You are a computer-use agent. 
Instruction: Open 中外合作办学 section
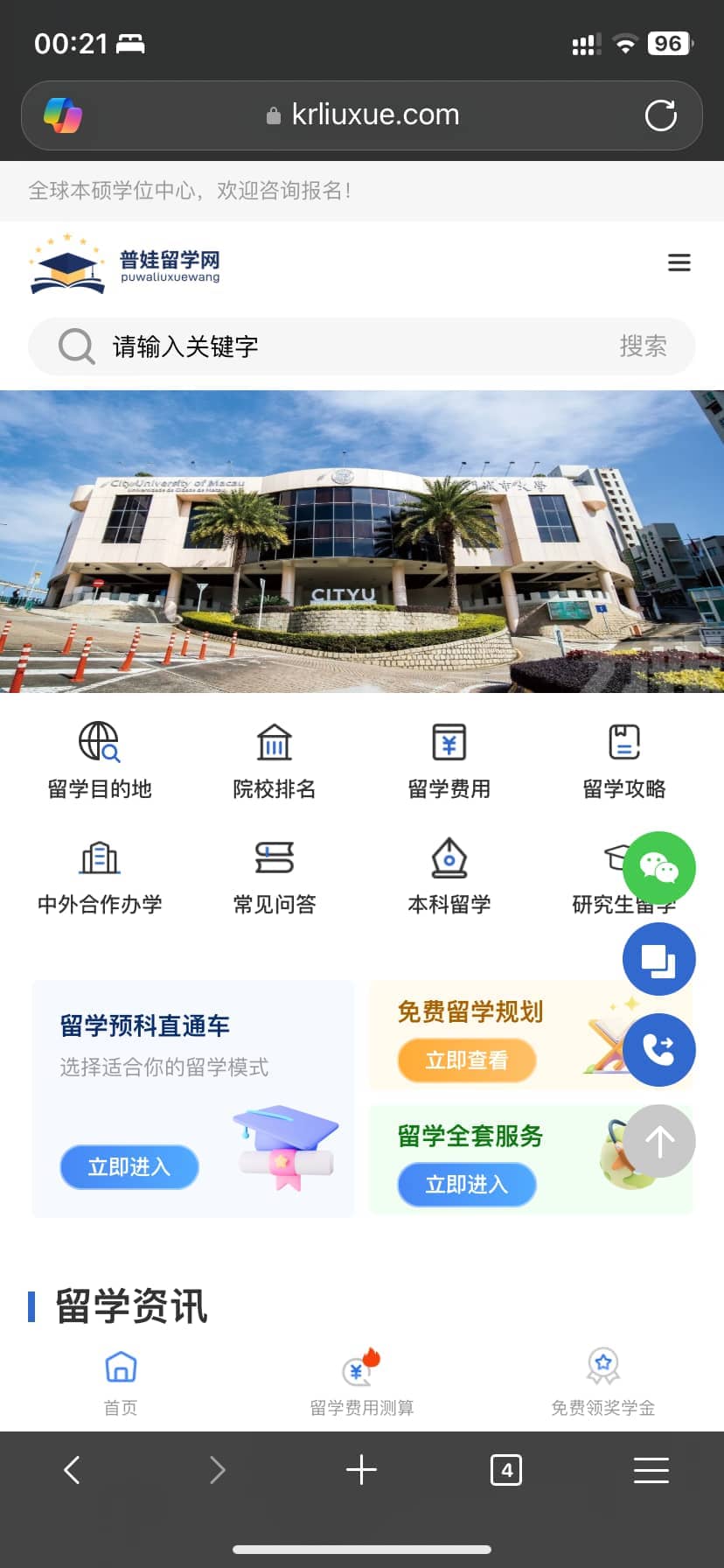tap(100, 877)
